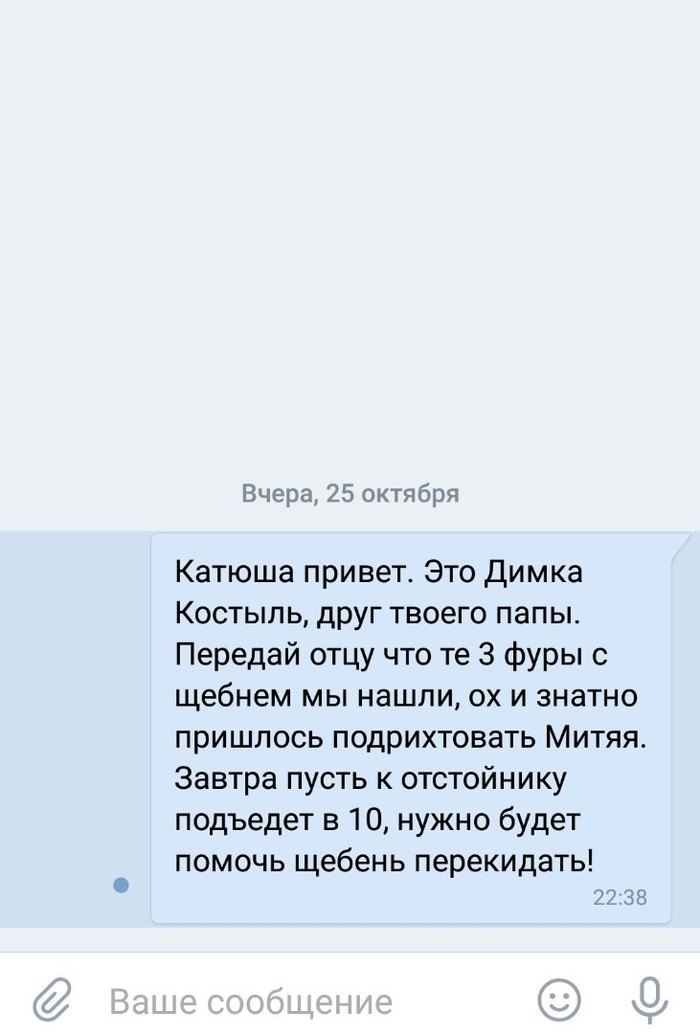Open the emoji smiley picker
Screen dimensions: 700x1034
[x=559, y=998]
